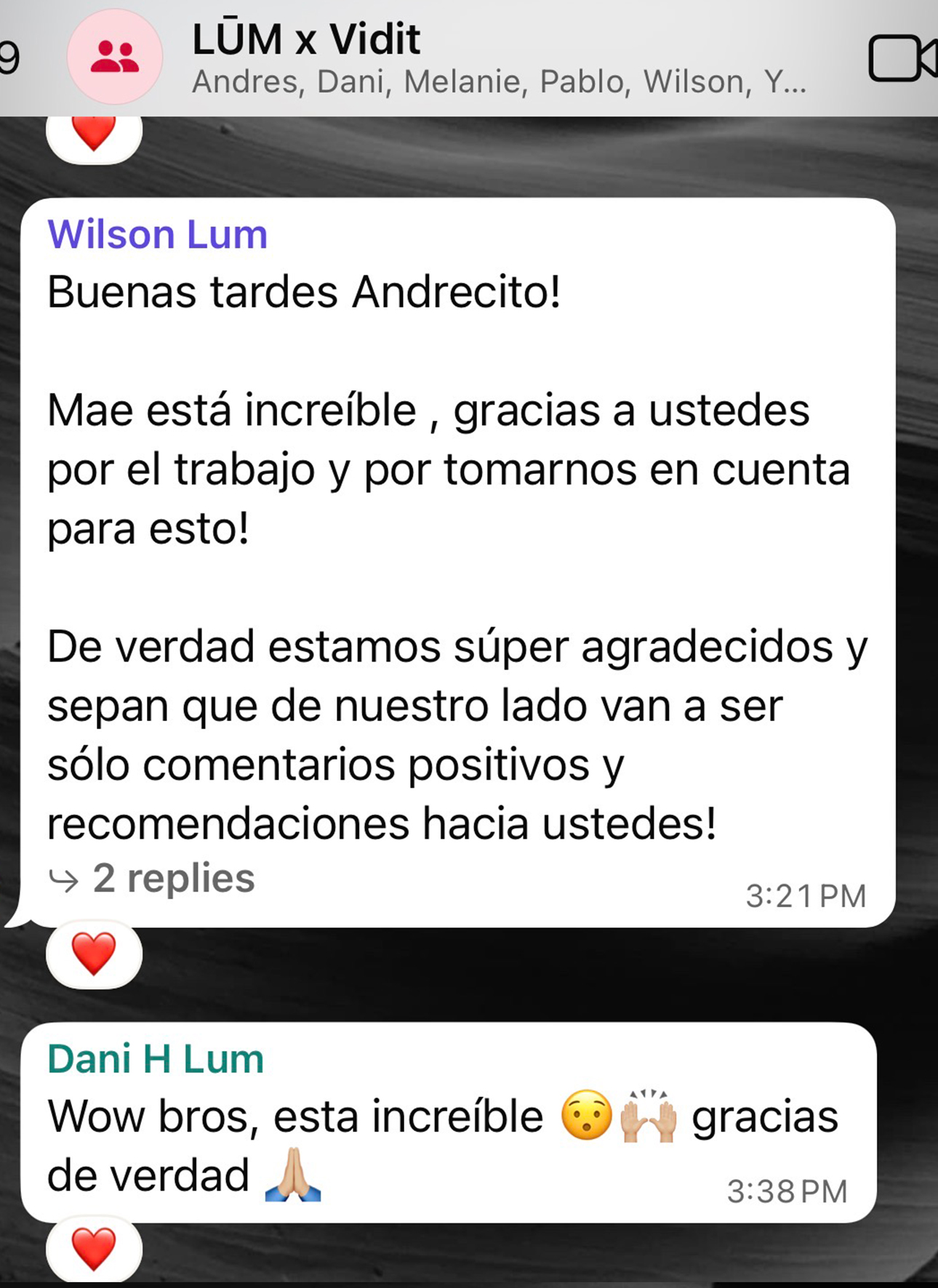Open heart reaction under Dani H Lum's message
The image size is (938, 1288).
(x=94, y=1249)
